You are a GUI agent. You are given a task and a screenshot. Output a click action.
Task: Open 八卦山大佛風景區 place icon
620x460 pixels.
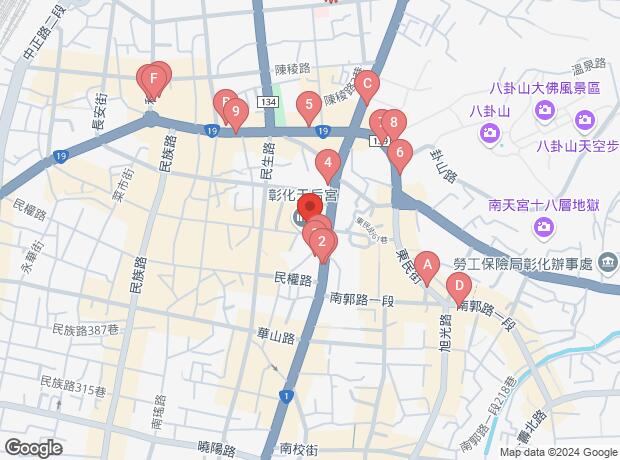(x=544, y=109)
